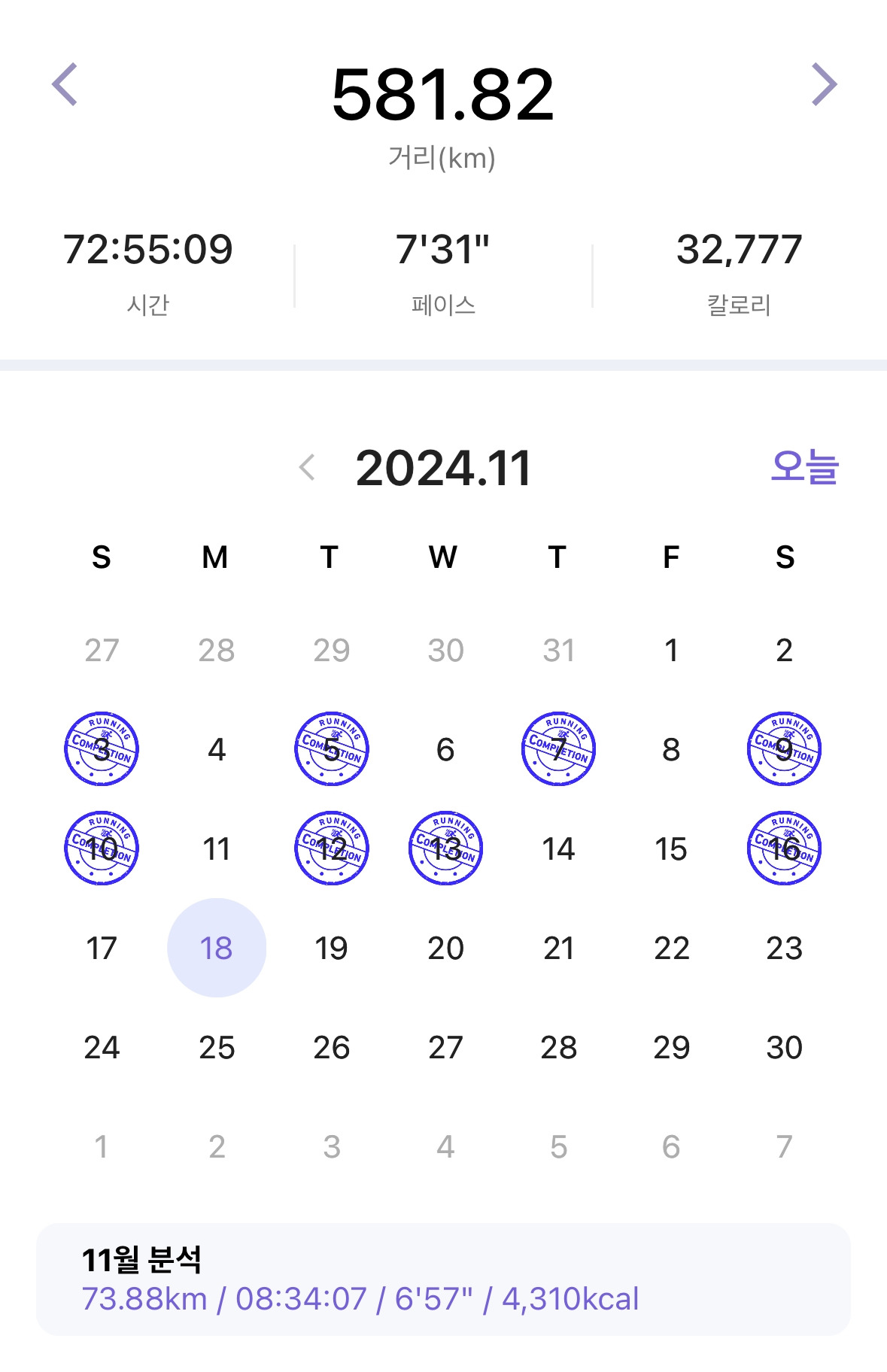The height and width of the screenshot is (1372, 887).
Task: Select November 14 on the calendar
Action: coord(558,848)
